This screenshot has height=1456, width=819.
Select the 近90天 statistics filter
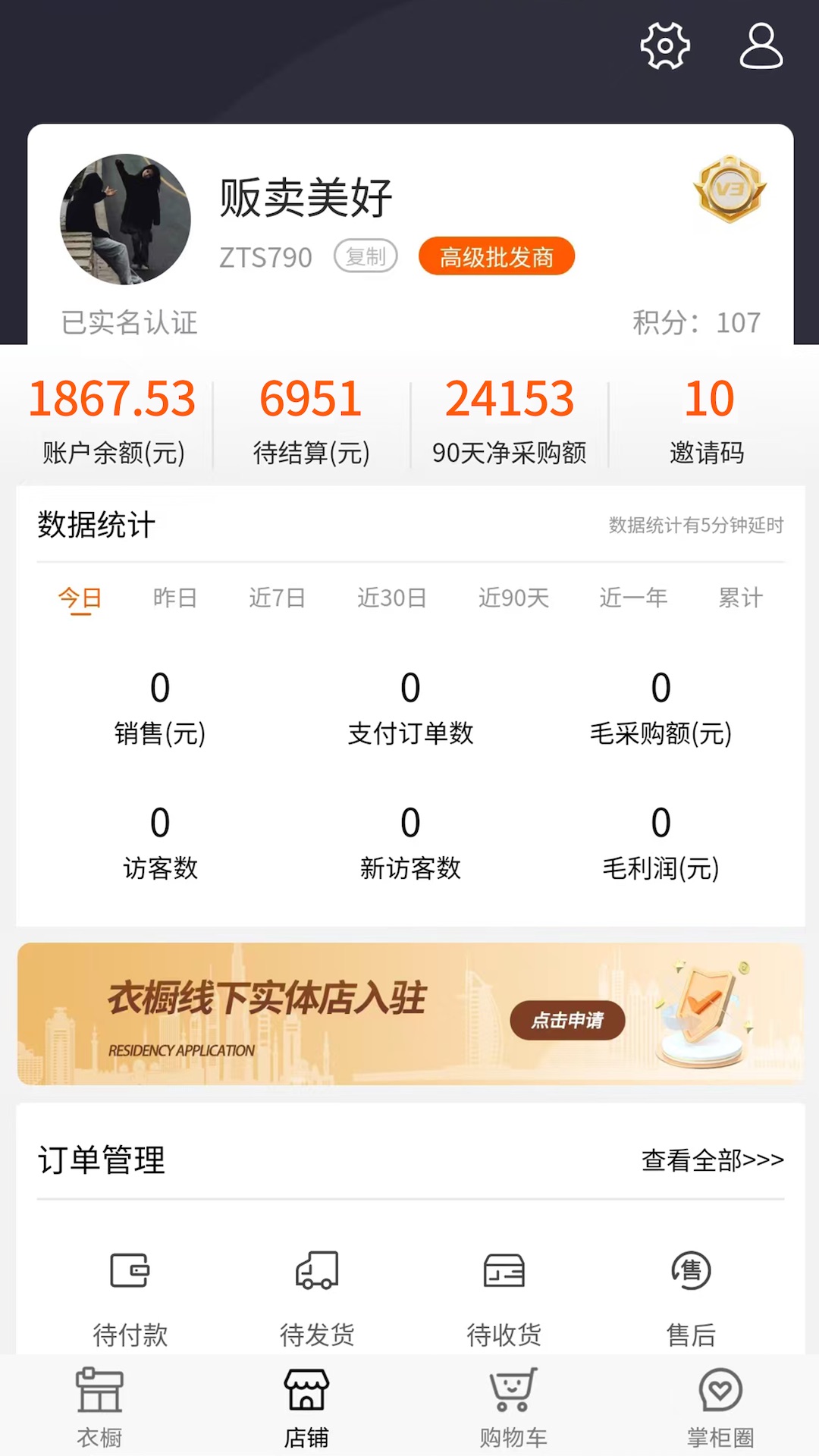513,598
